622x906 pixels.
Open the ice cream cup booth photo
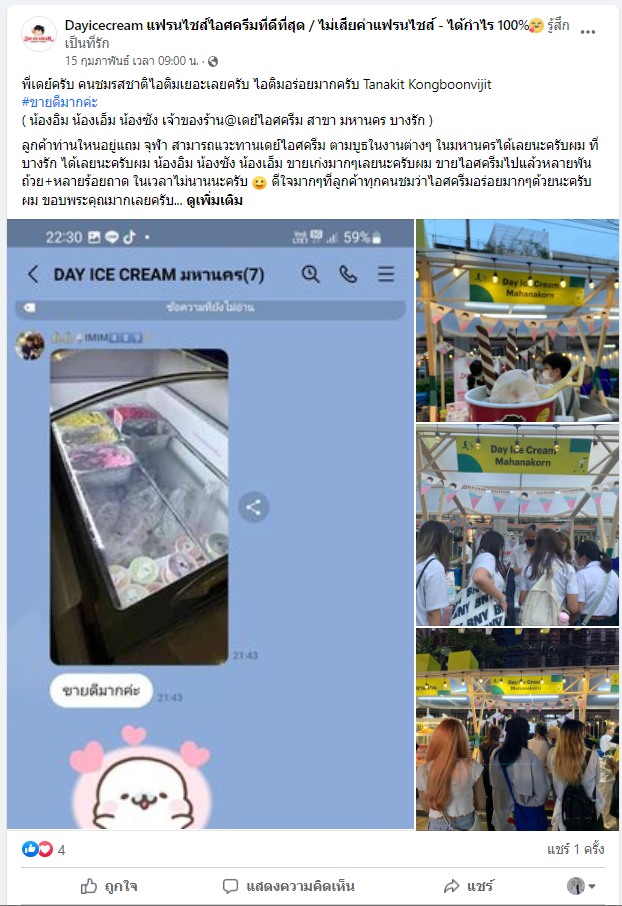(x=517, y=321)
